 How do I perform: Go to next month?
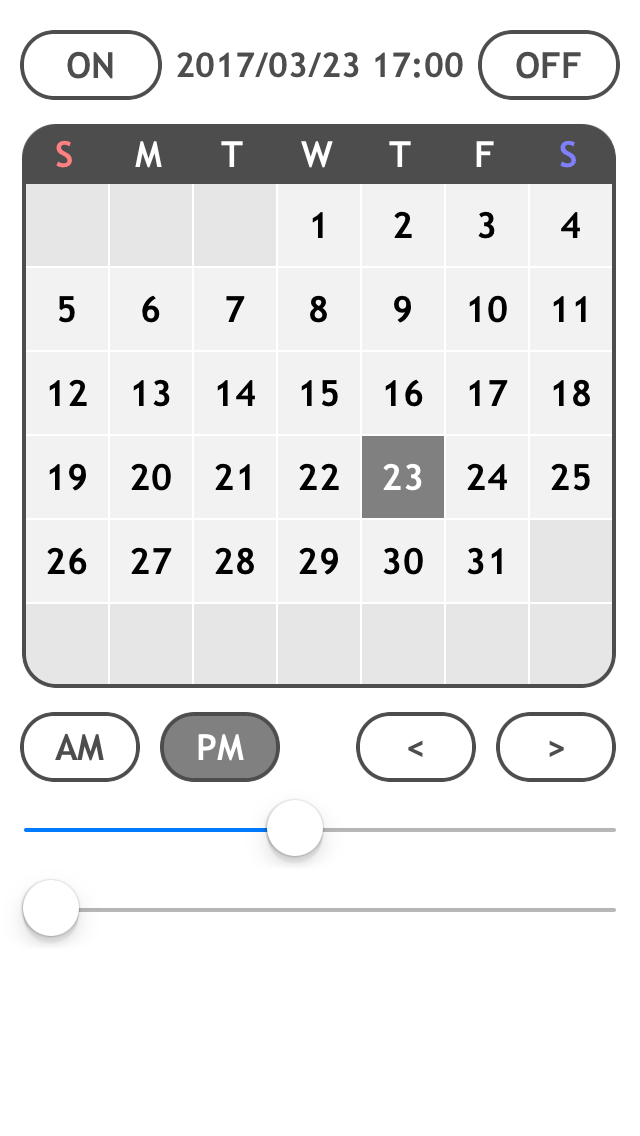[556, 747]
